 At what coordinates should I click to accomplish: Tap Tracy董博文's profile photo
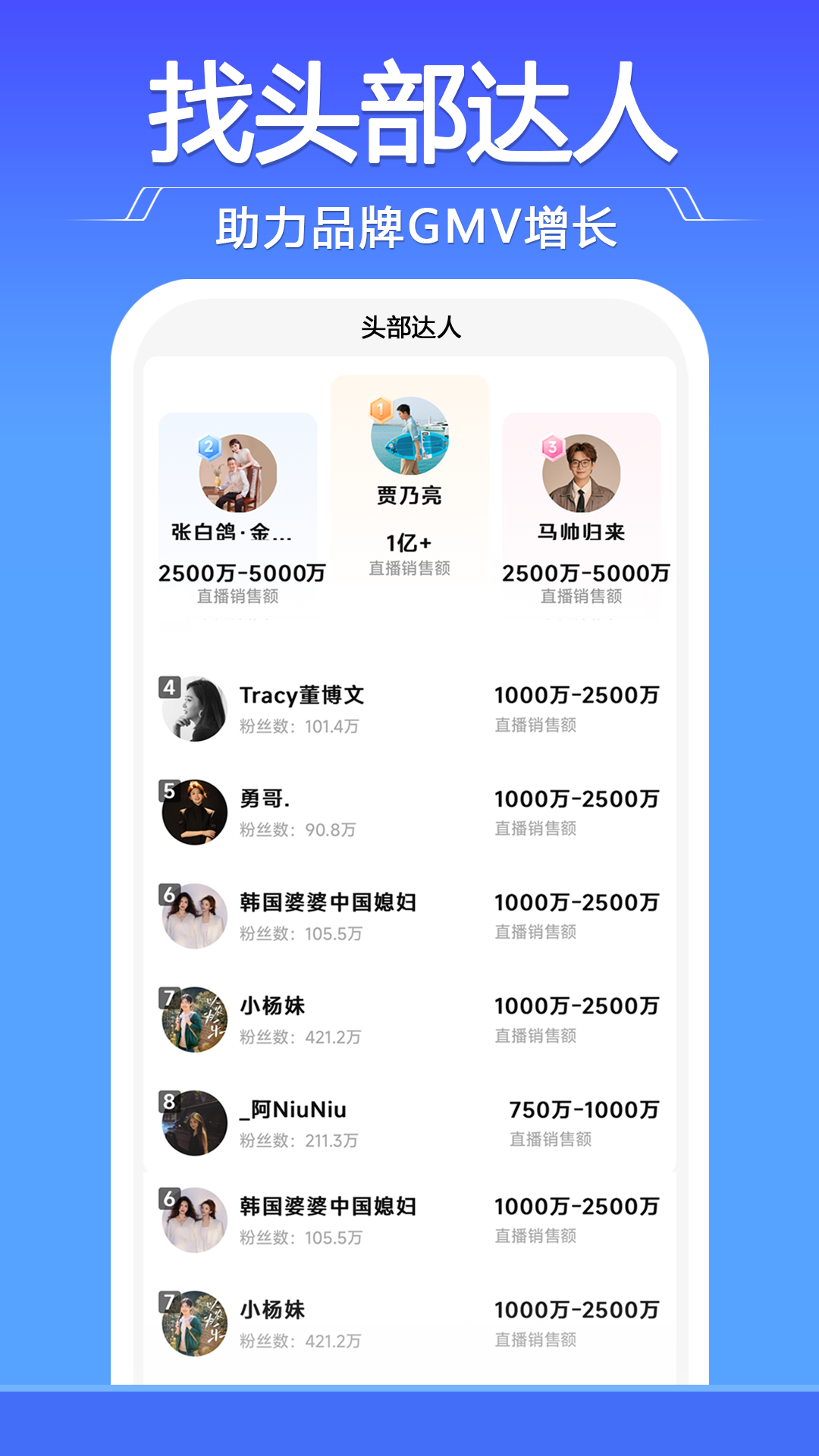click(x=195, y=708)
